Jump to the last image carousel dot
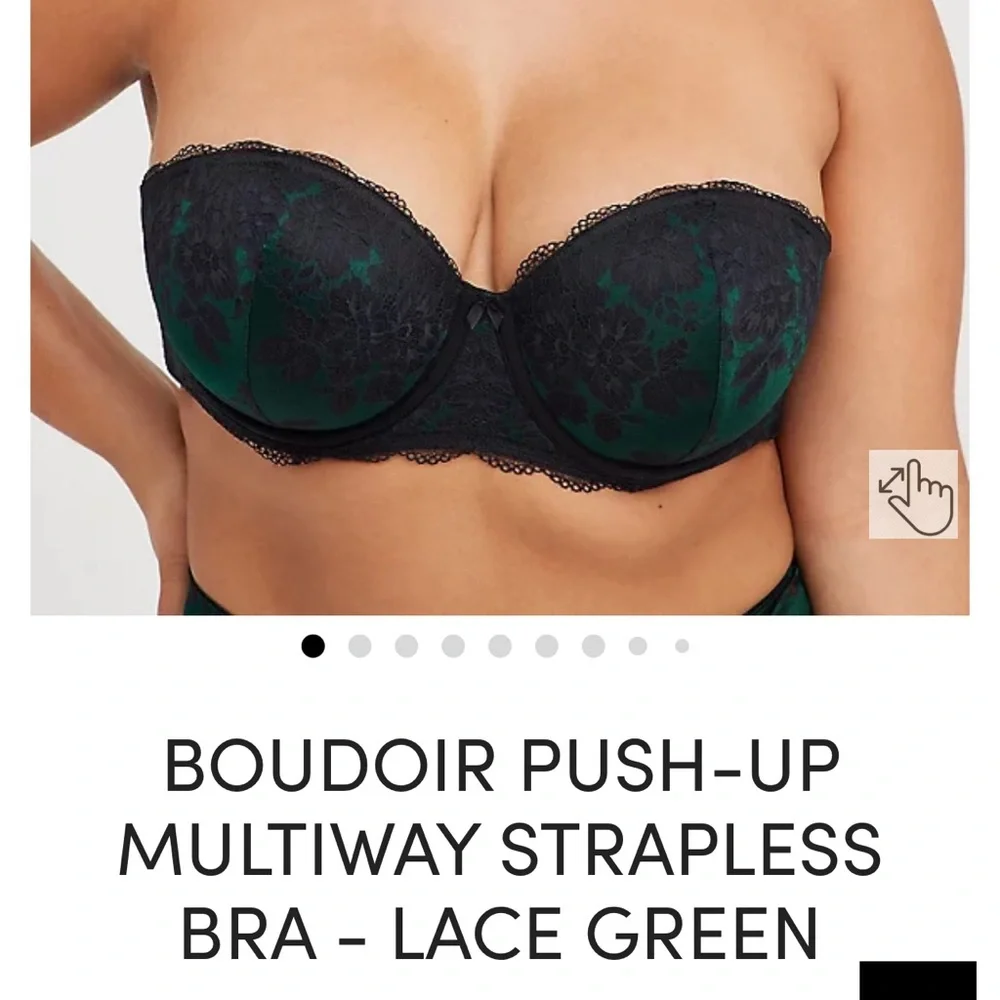Viewport: 1000px width, 1000px height. tap(682, 646)
